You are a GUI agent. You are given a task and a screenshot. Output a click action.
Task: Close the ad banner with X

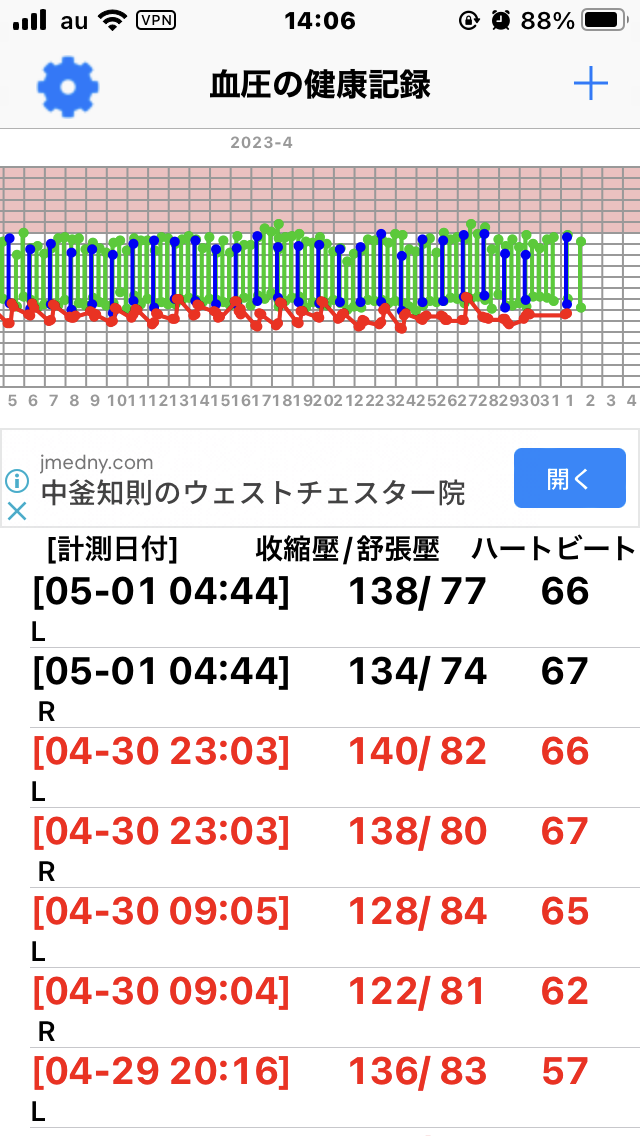click(x=17, y=511)
